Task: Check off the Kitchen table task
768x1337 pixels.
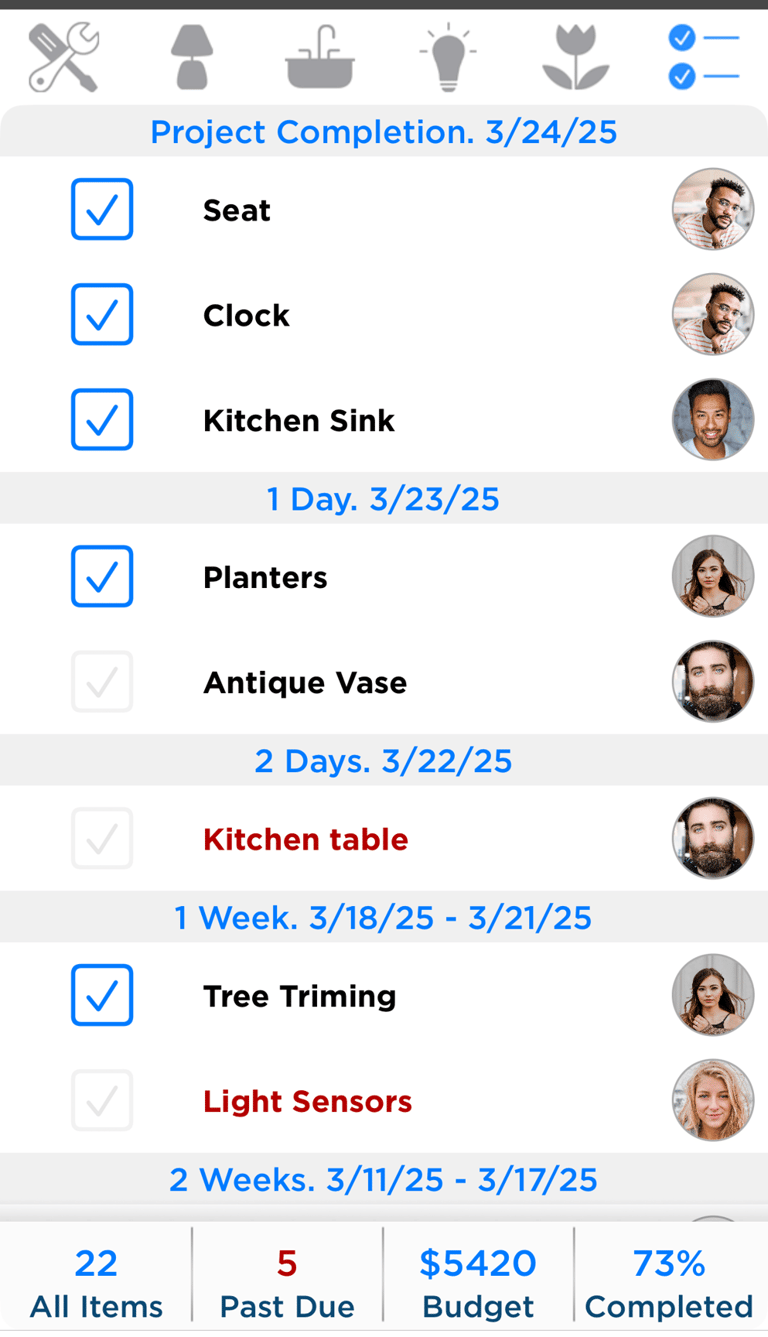Action: pyautogui.click(x=102, y=838)
